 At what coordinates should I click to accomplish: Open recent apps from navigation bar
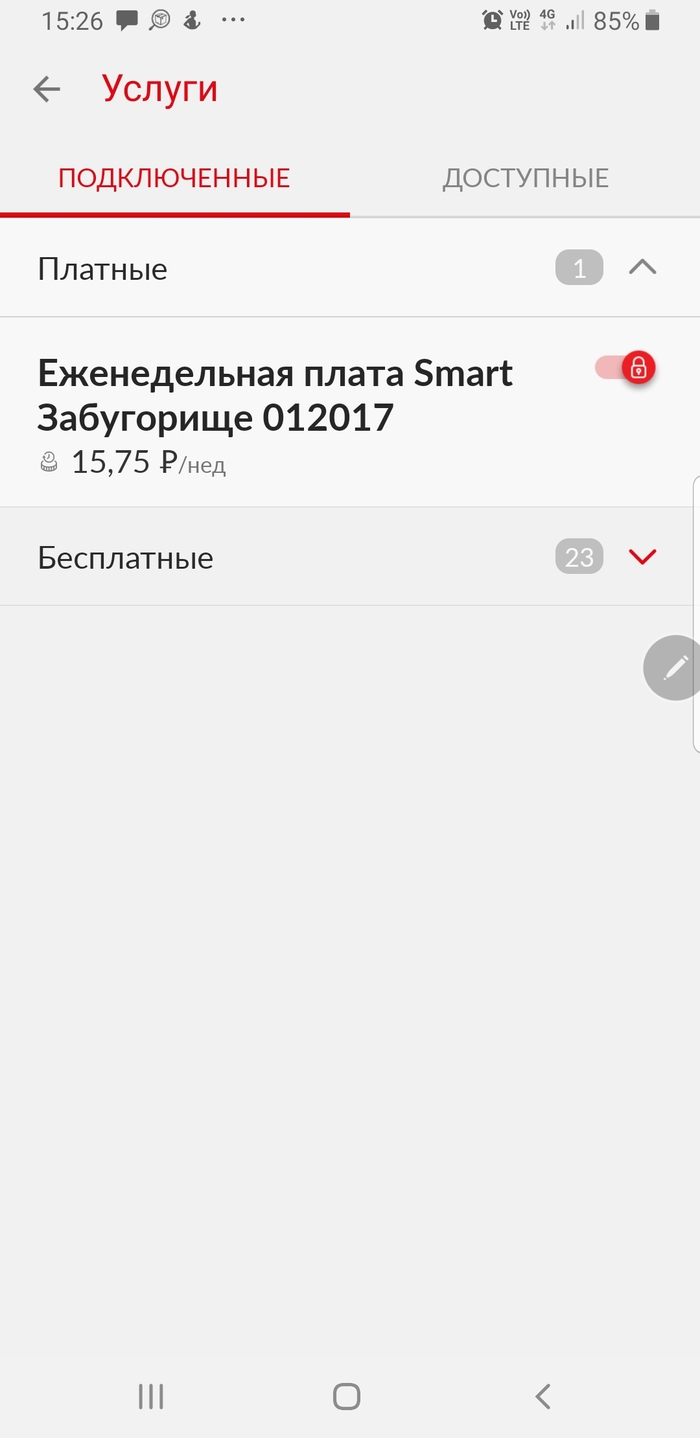click(151, 1396)
